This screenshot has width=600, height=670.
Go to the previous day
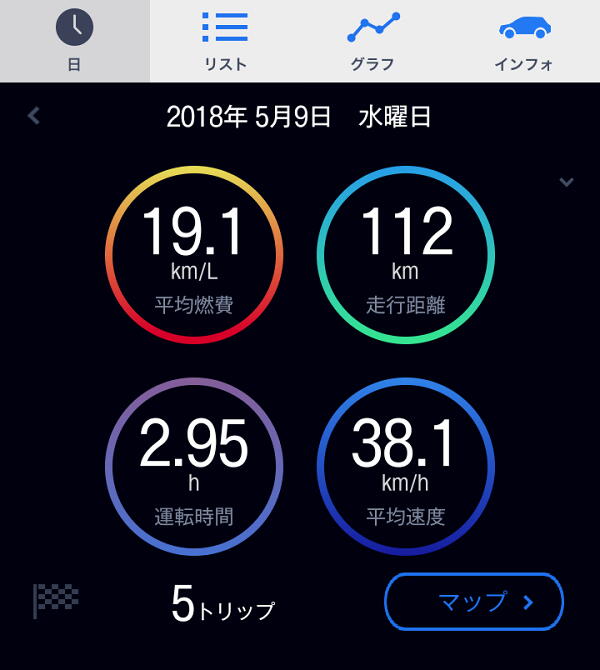click(x=34, y=116)
